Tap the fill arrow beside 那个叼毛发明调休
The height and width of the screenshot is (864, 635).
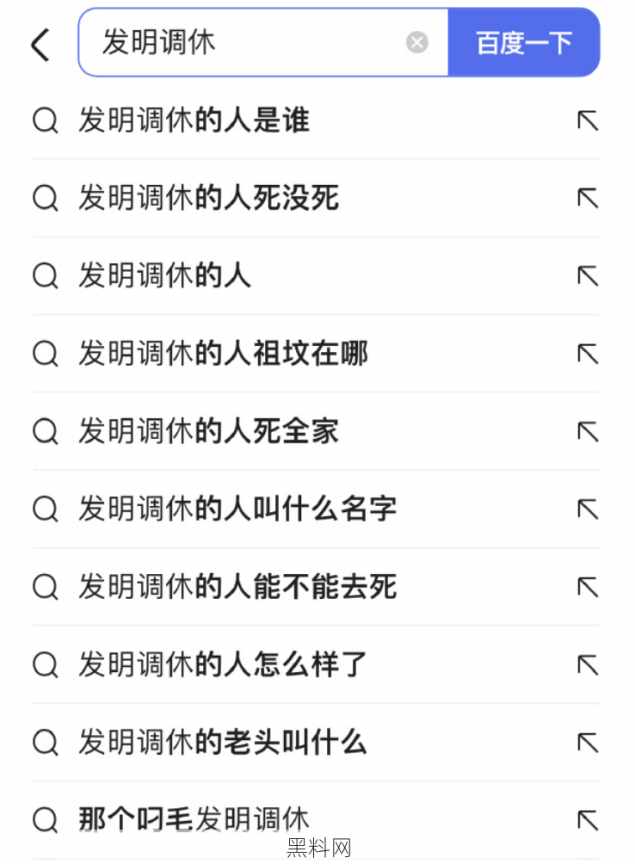coord(587,820)
